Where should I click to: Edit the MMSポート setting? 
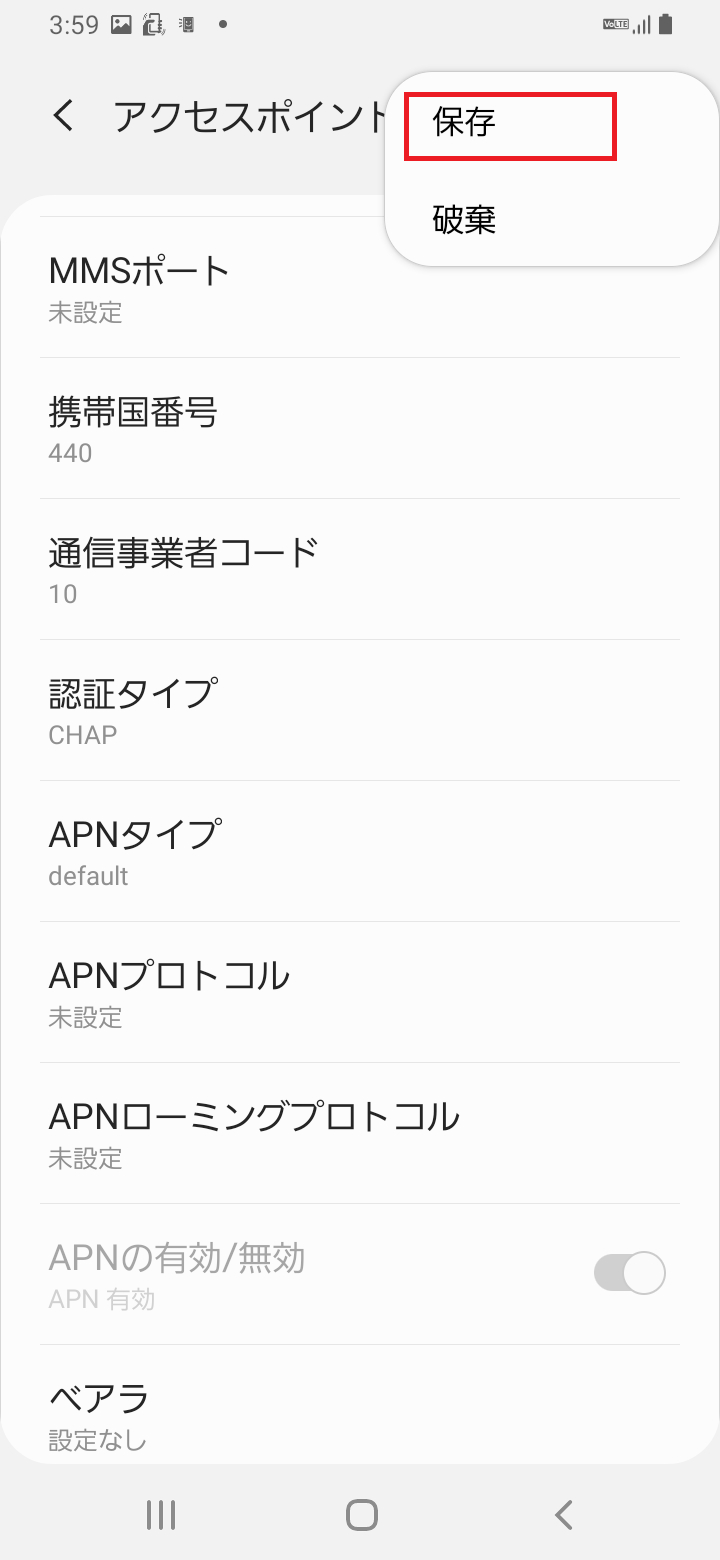pos(360,288)
